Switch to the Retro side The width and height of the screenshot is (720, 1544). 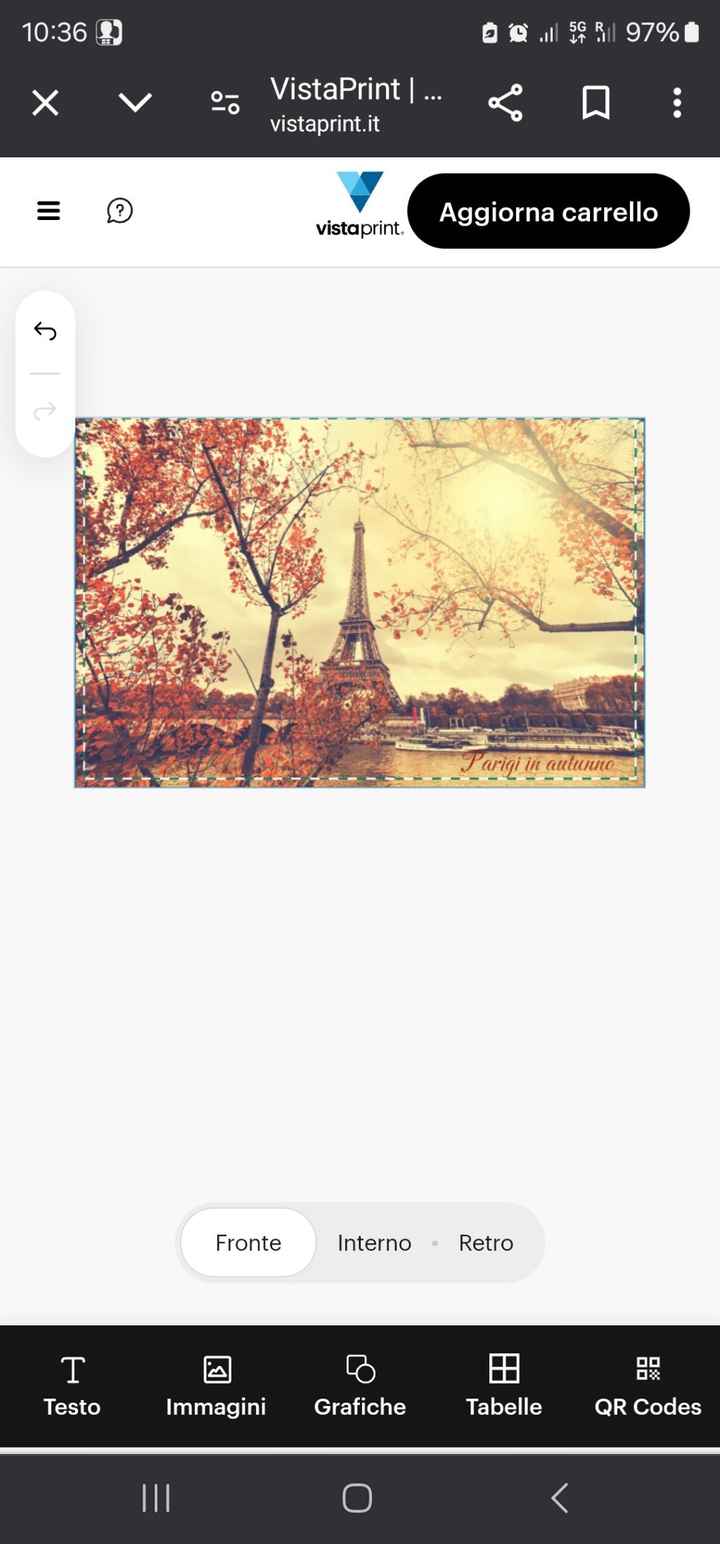pos(486,1243)
